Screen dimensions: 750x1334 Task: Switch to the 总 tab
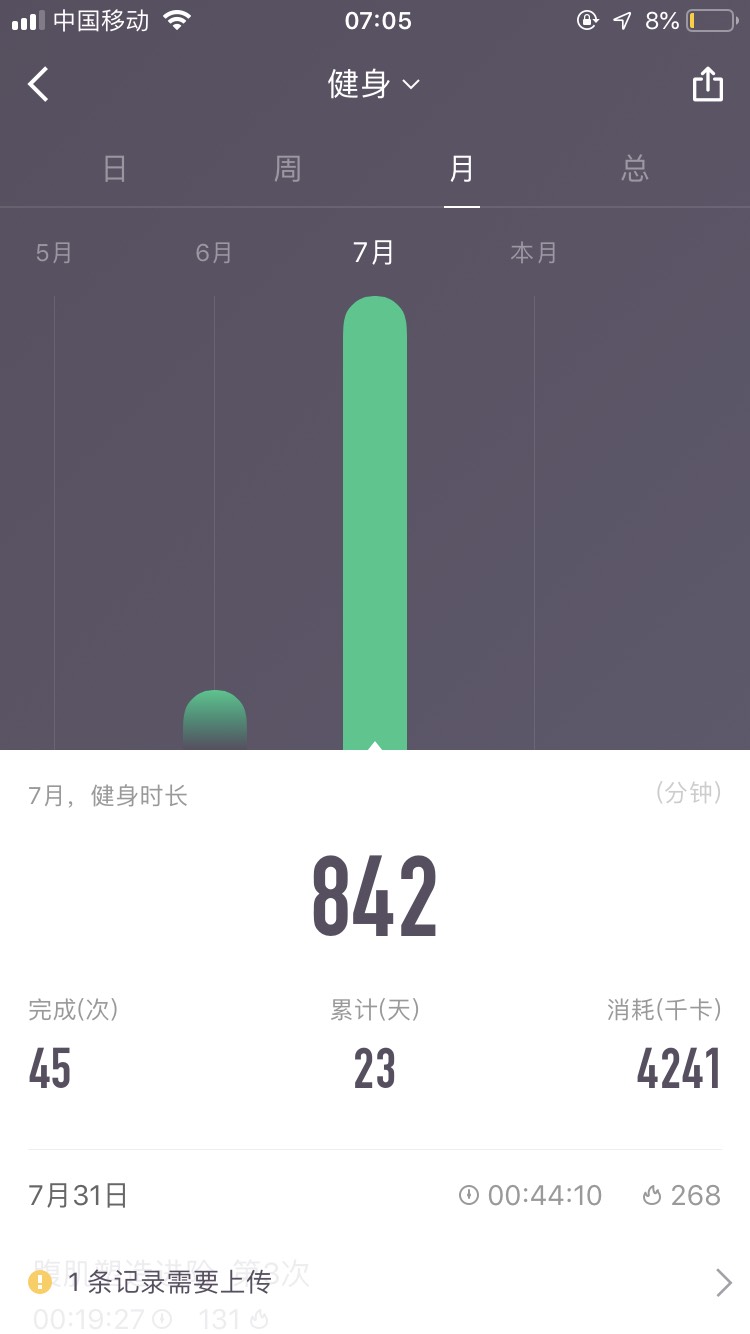[635, 169]
